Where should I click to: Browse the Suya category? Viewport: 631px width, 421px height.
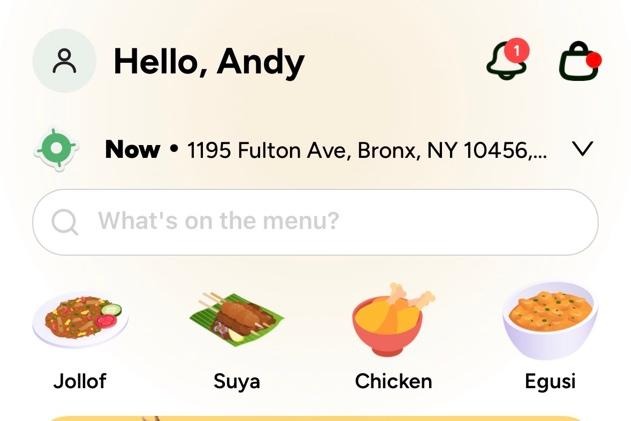click(x=237, y=337)
